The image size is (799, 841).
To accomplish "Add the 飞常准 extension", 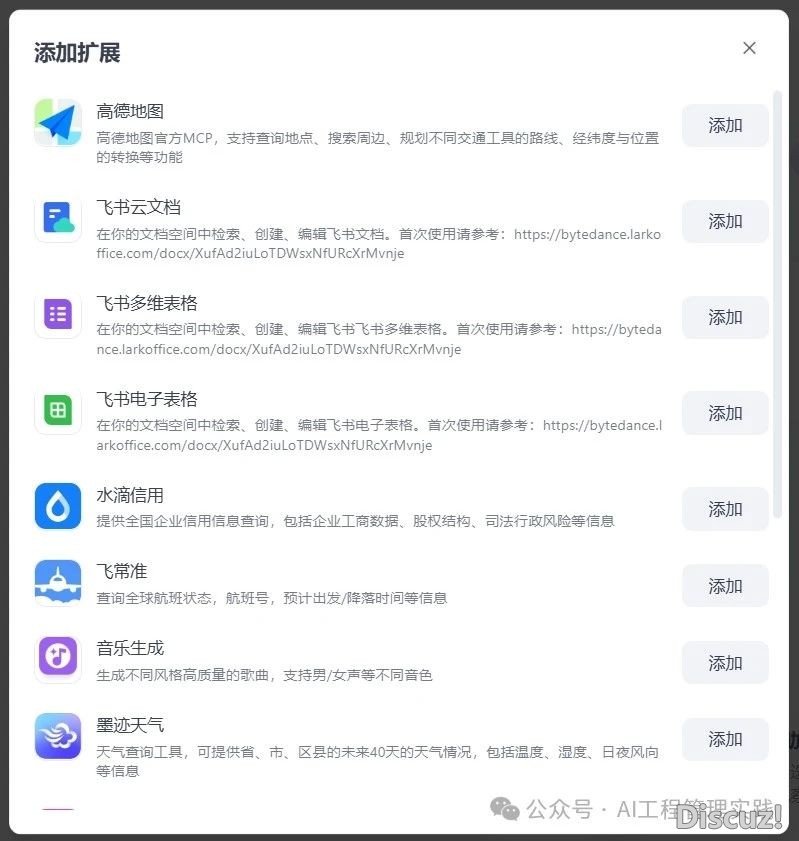I will [725, 586].
